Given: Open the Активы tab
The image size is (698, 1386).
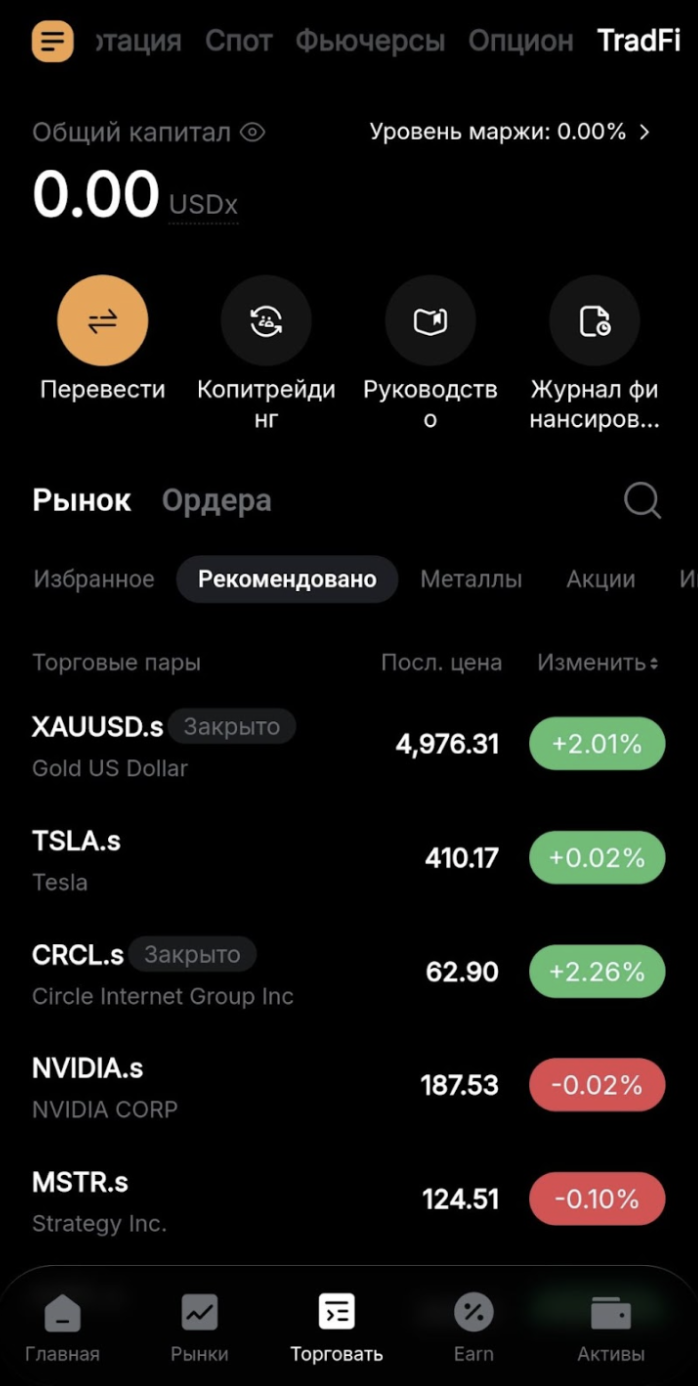Looking at the screenshot, I should [x=611, y=1327].
